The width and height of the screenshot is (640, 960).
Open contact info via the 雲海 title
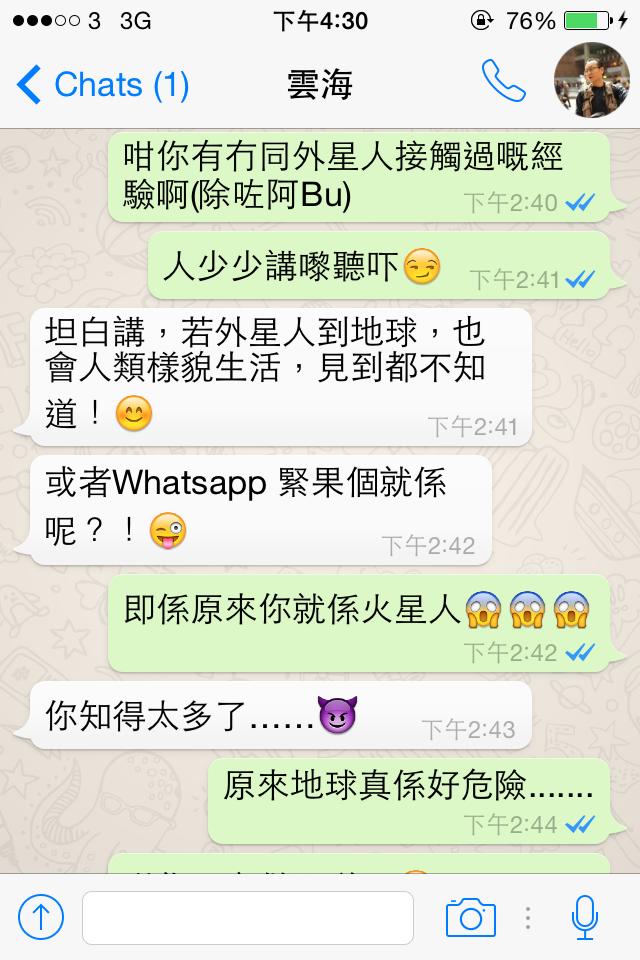coord(320,84)
